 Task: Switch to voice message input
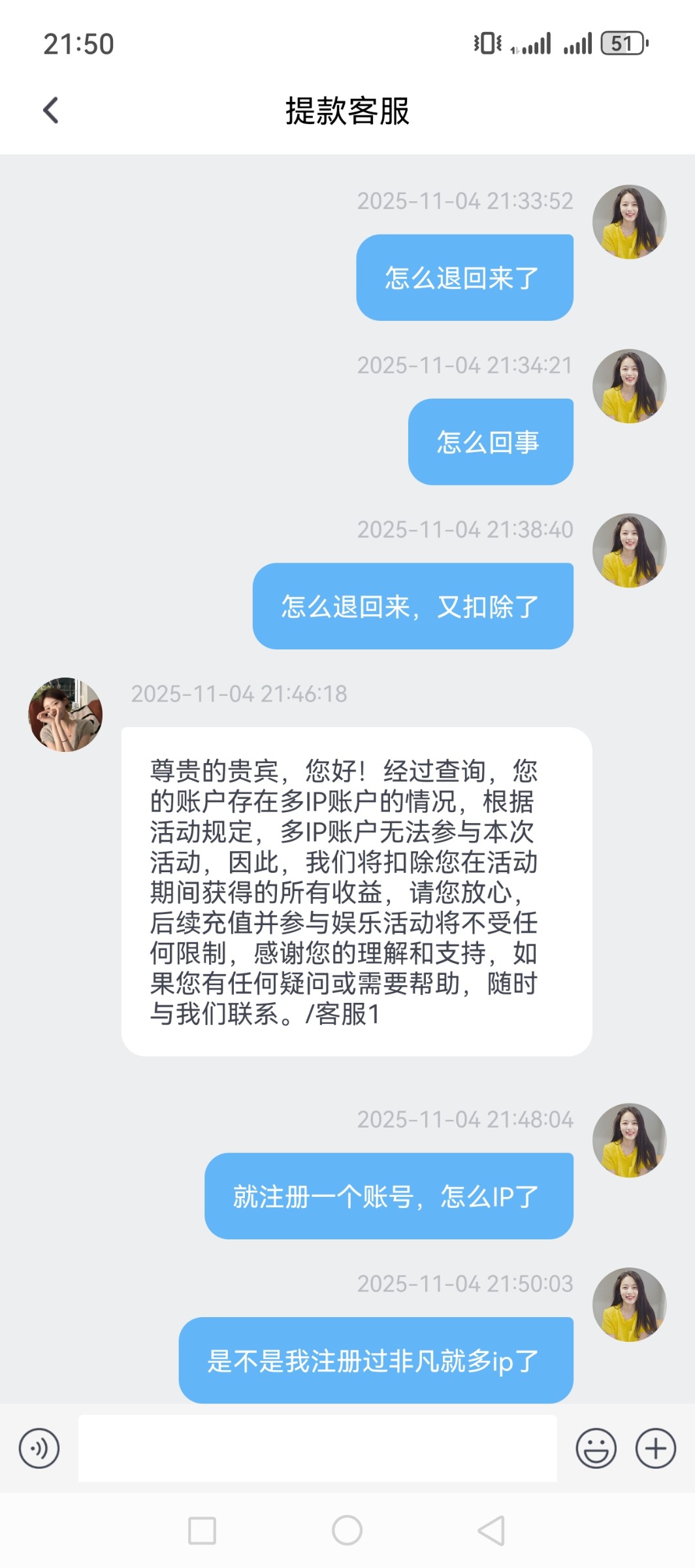[39, 1448]
